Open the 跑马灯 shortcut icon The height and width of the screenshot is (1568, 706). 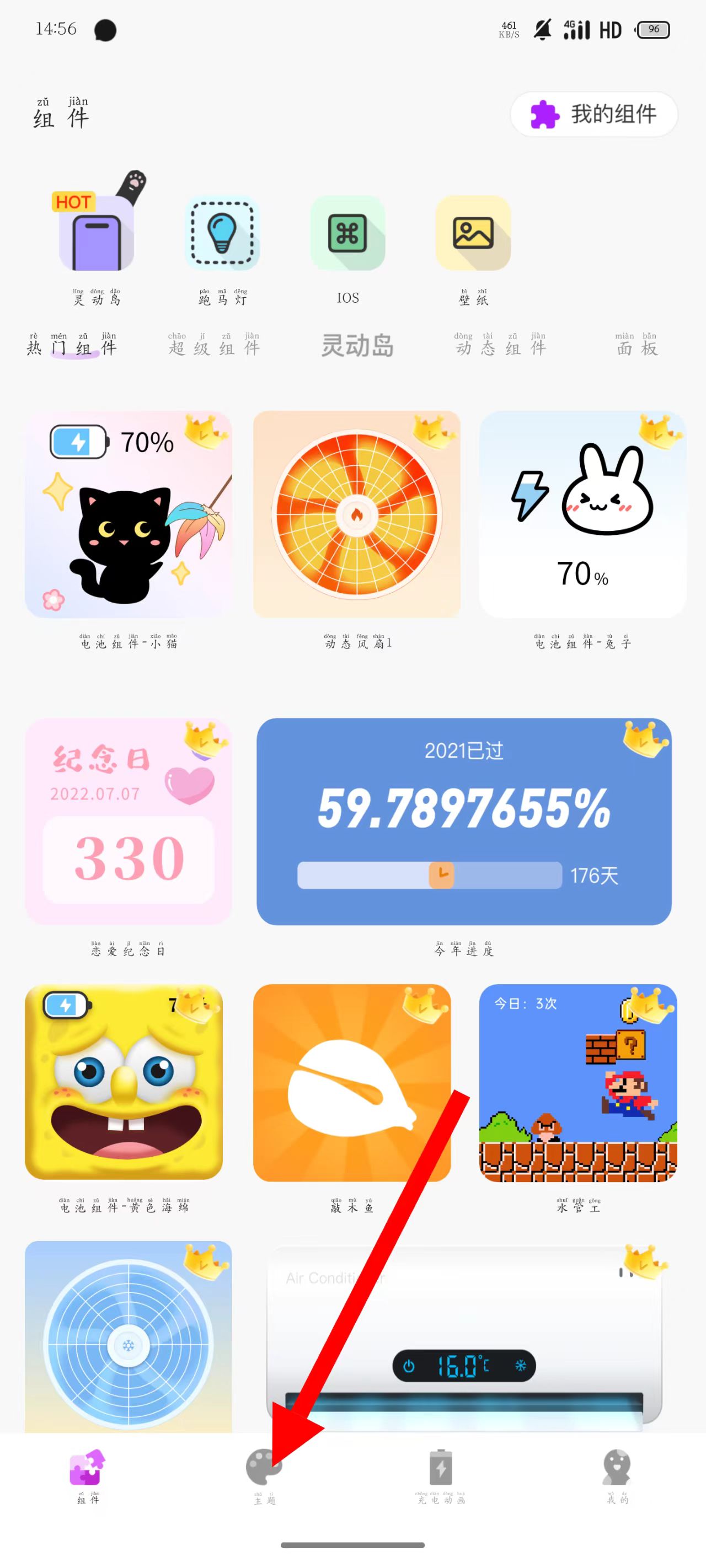(222, 234)
